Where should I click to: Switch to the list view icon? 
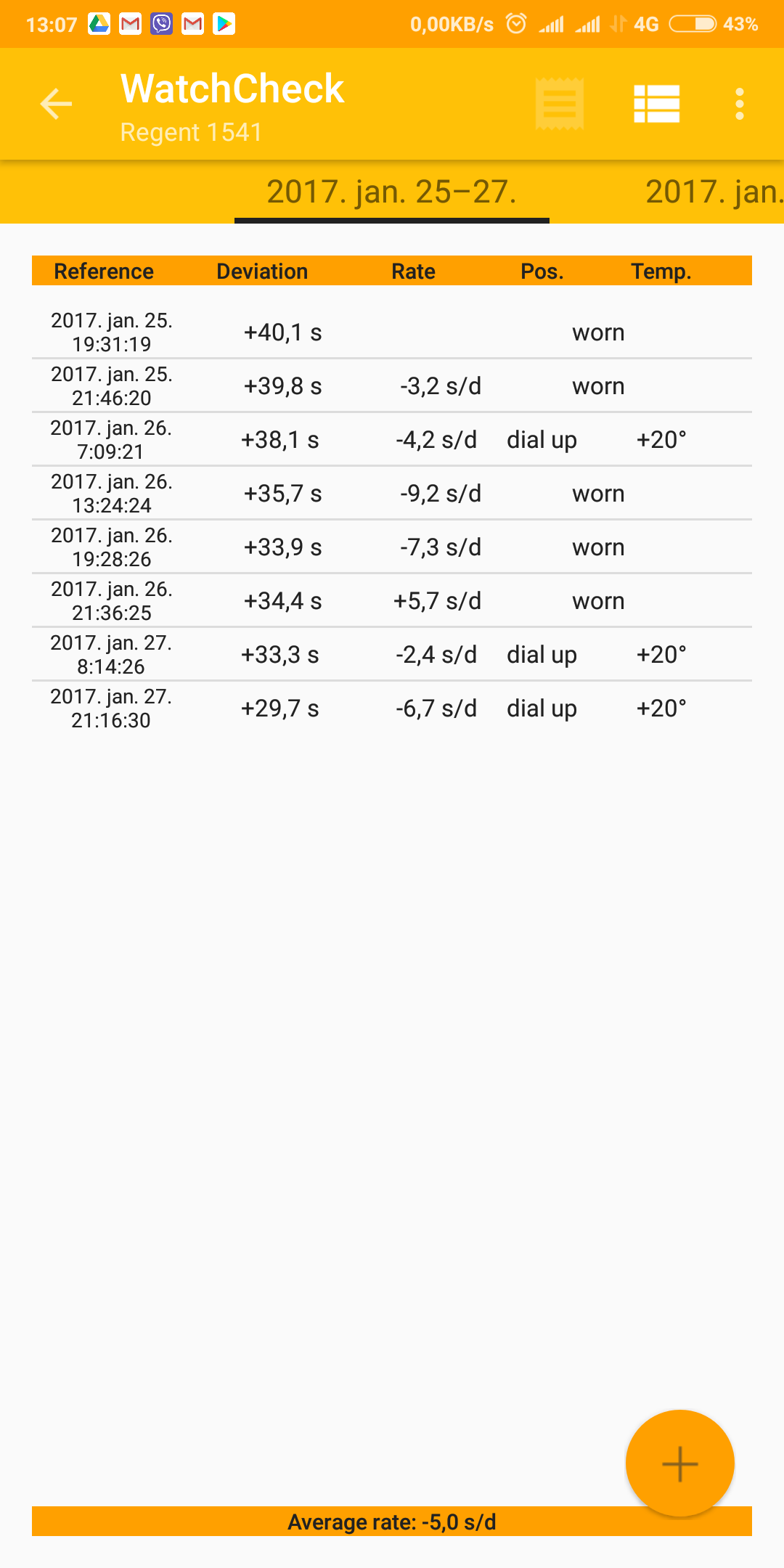click(x=656, y=104)
